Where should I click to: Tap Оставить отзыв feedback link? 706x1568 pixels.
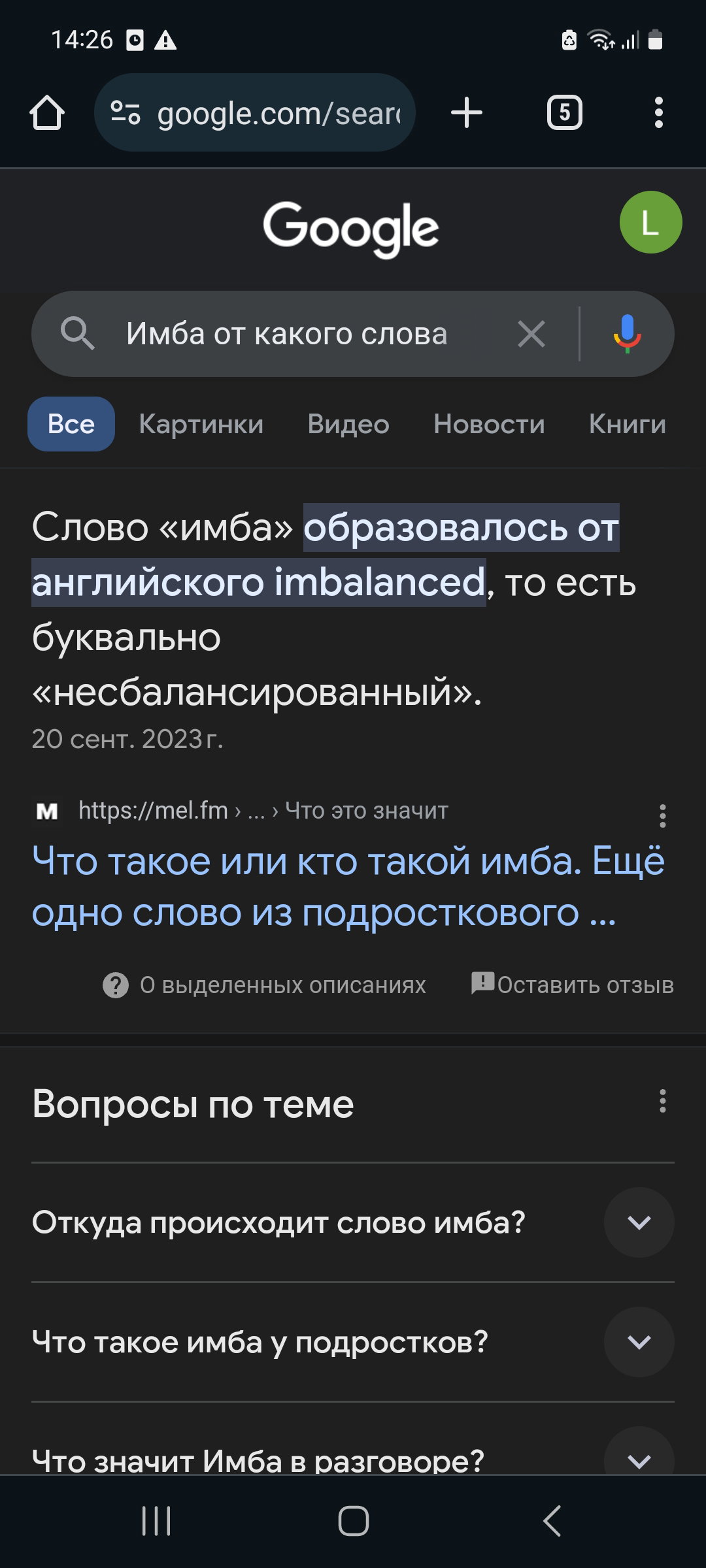click(573, 985)
